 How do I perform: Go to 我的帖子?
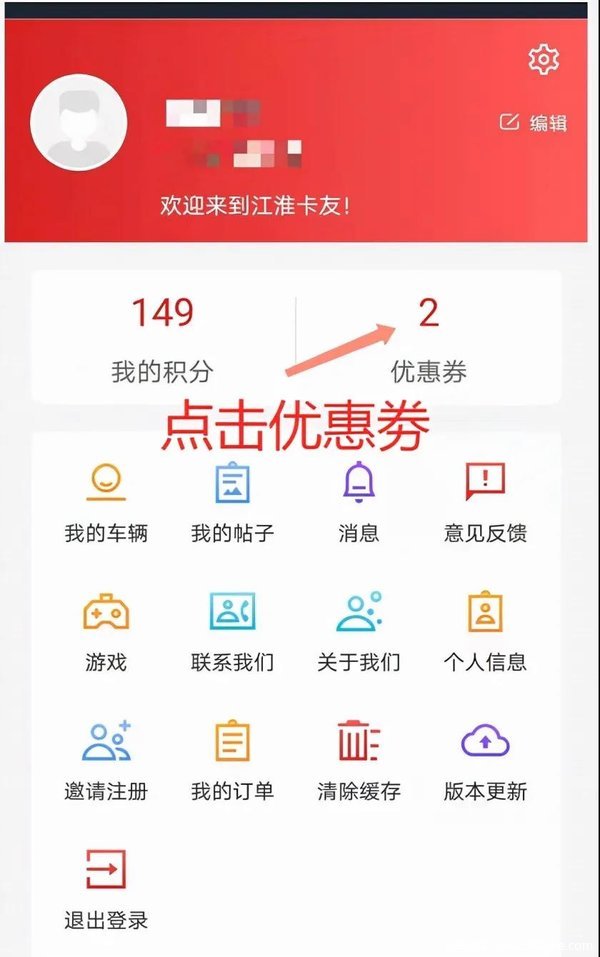(232, 502)
